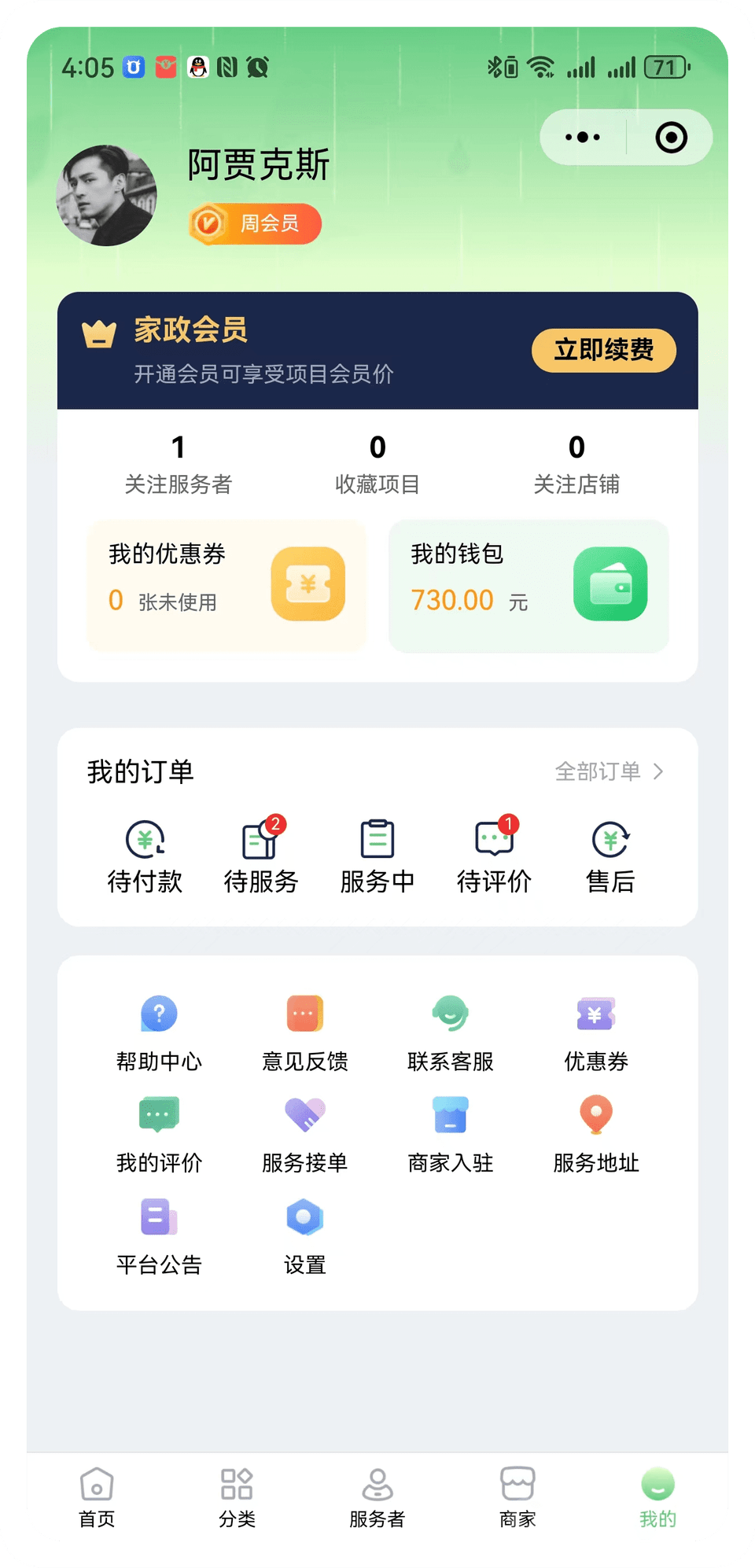Expand 全部订单 to view all orders
This screenshot has height=1568, width=755.
pyautogui.click(x=610, y=771)
